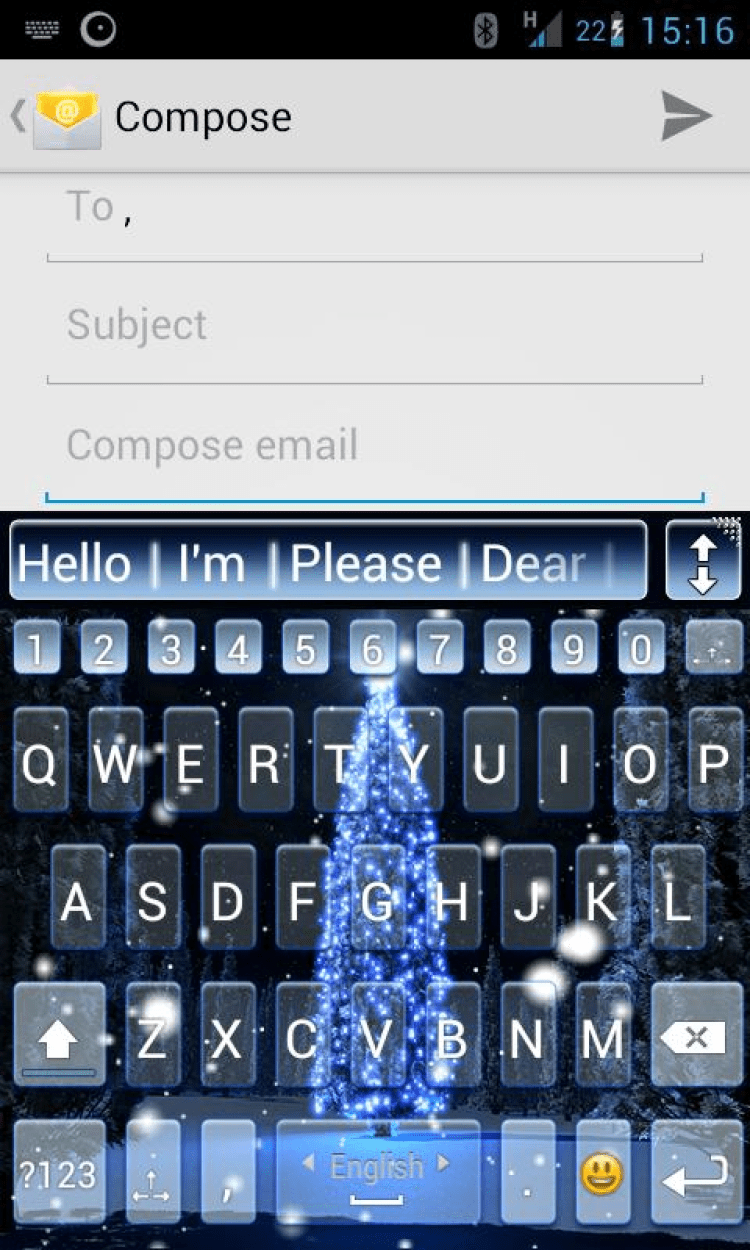Send the email with the arrow icon
750x1250 pixels.
tap(686, 117)
